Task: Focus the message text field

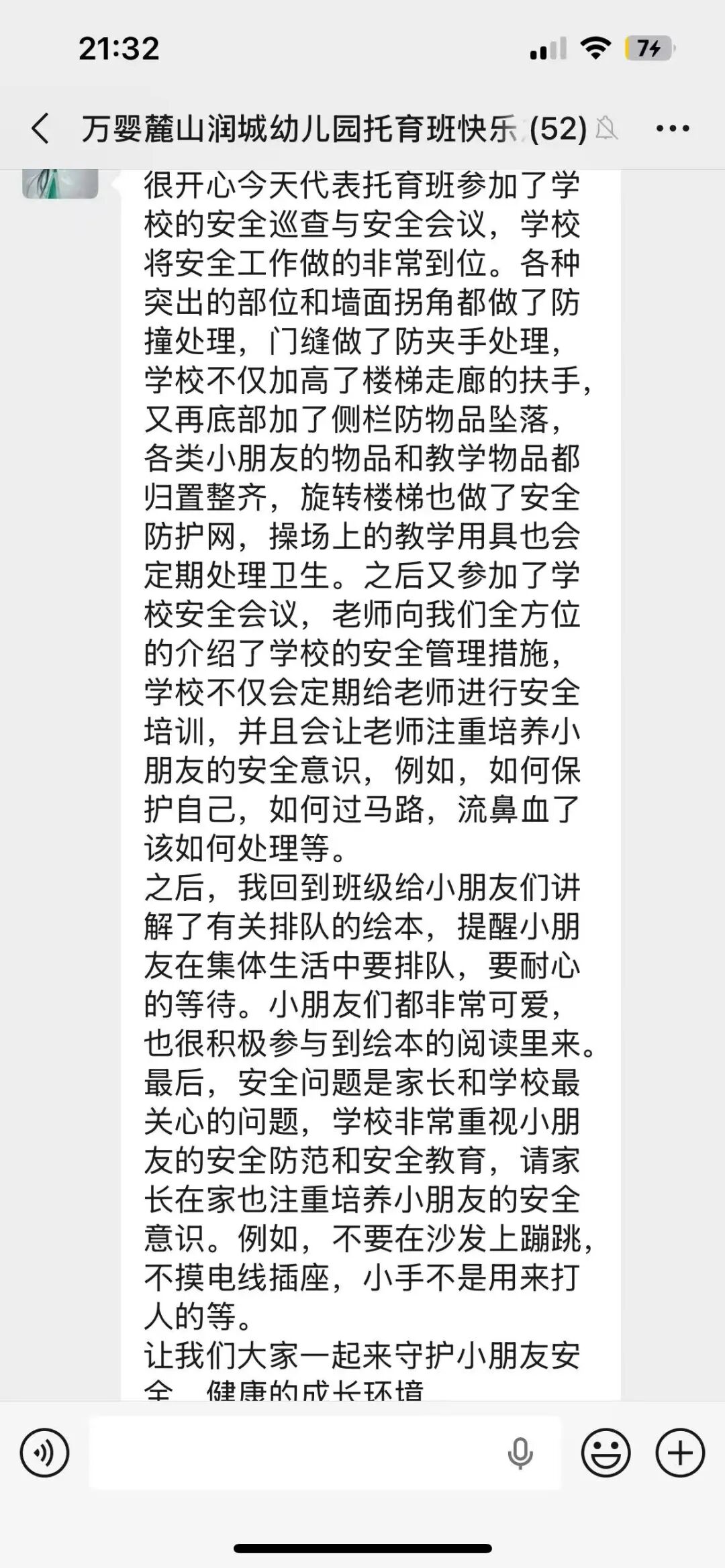Action: pos(295,1453)
